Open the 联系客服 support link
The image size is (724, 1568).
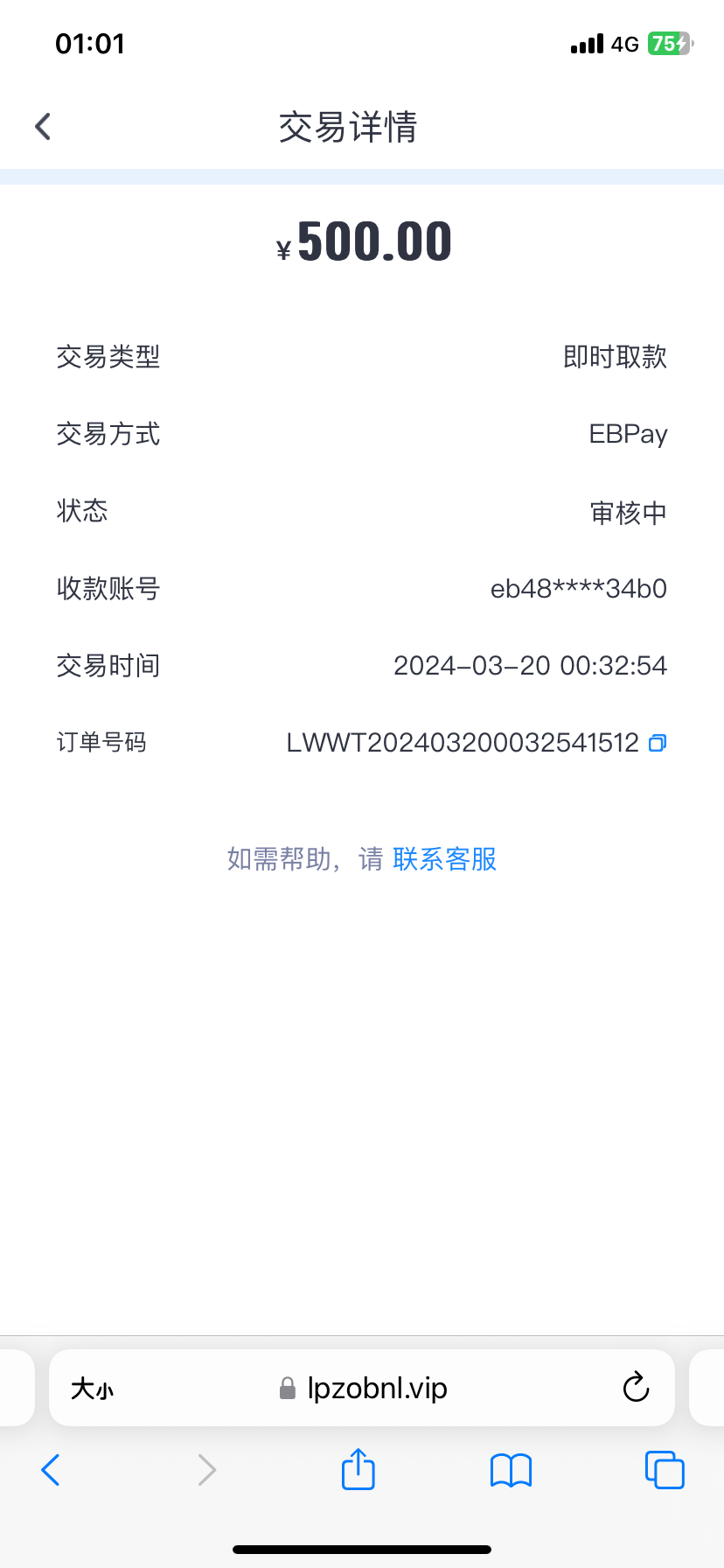coord(444,859)
